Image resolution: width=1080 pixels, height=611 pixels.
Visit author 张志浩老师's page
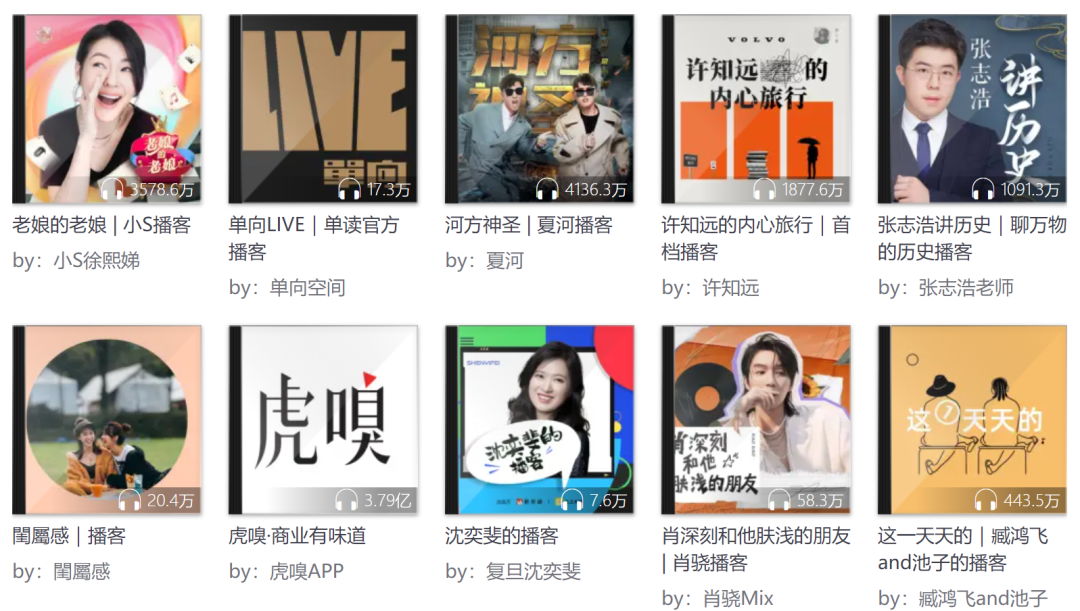point(965,288)
